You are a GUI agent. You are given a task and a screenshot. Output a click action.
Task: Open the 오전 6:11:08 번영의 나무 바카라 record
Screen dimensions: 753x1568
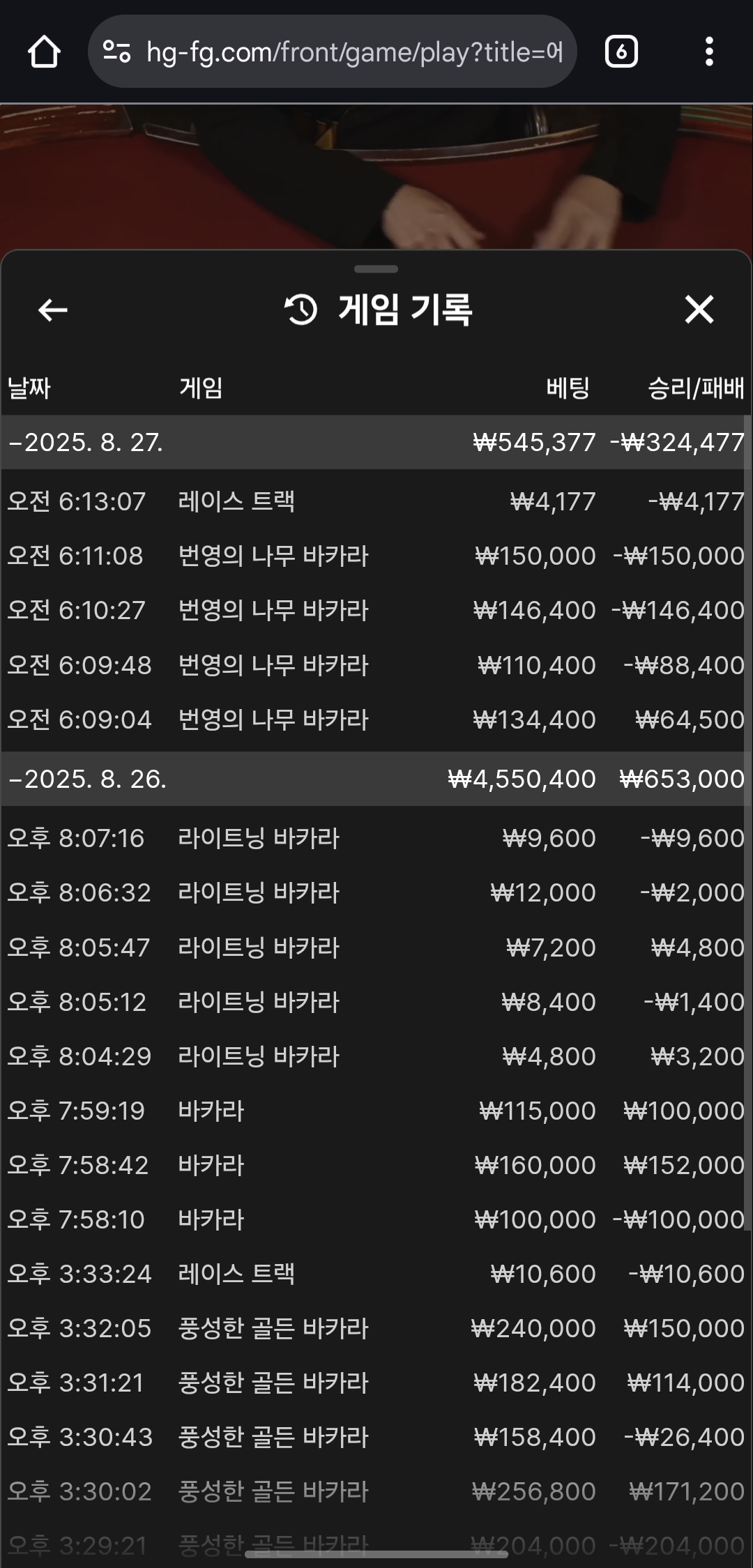tap(376, 556)
